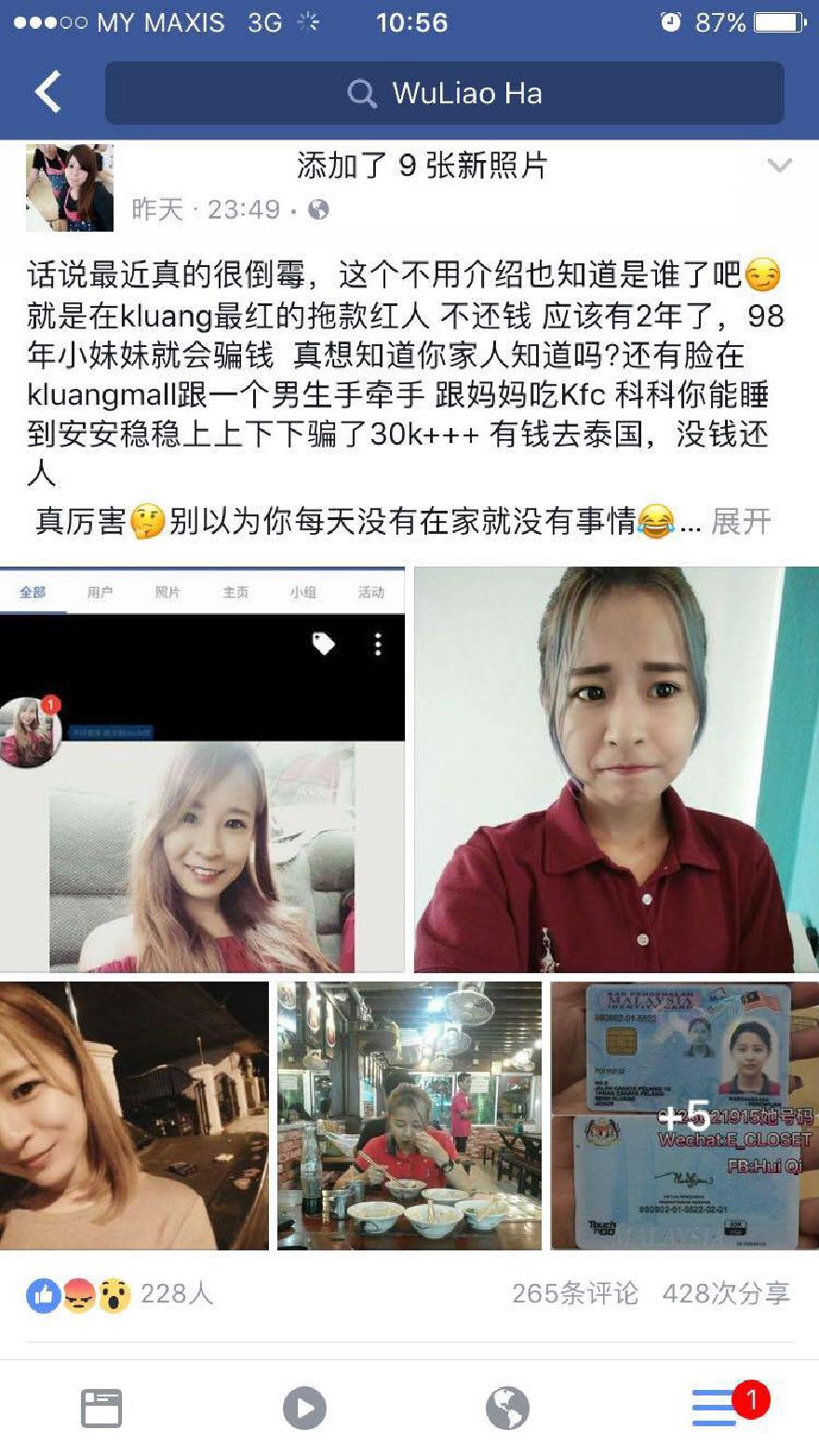Switch to the News Feed tab
Image resolution: width=819 pixels, height=1456 pixels.
[101, 1408]
